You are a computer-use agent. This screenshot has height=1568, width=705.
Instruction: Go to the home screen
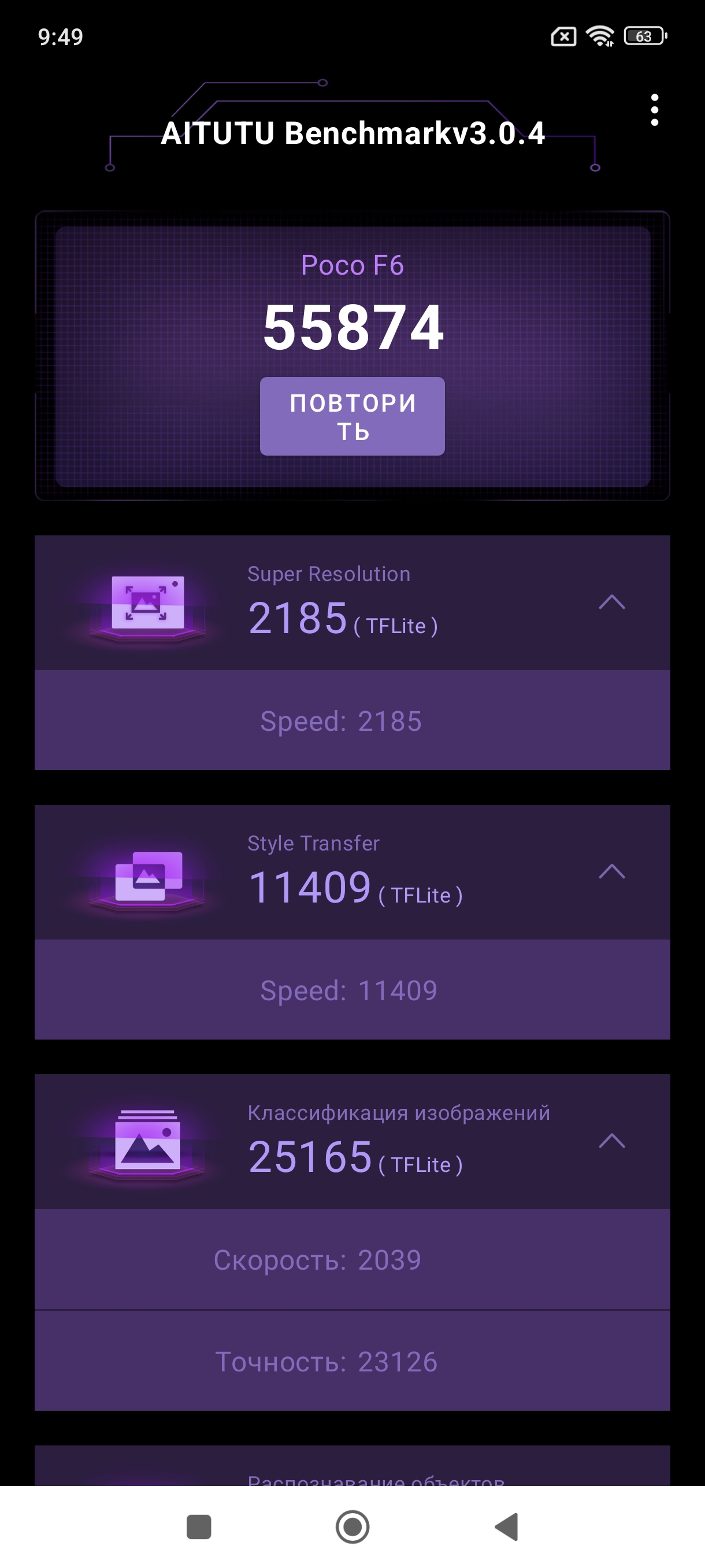click(352, 1526)
